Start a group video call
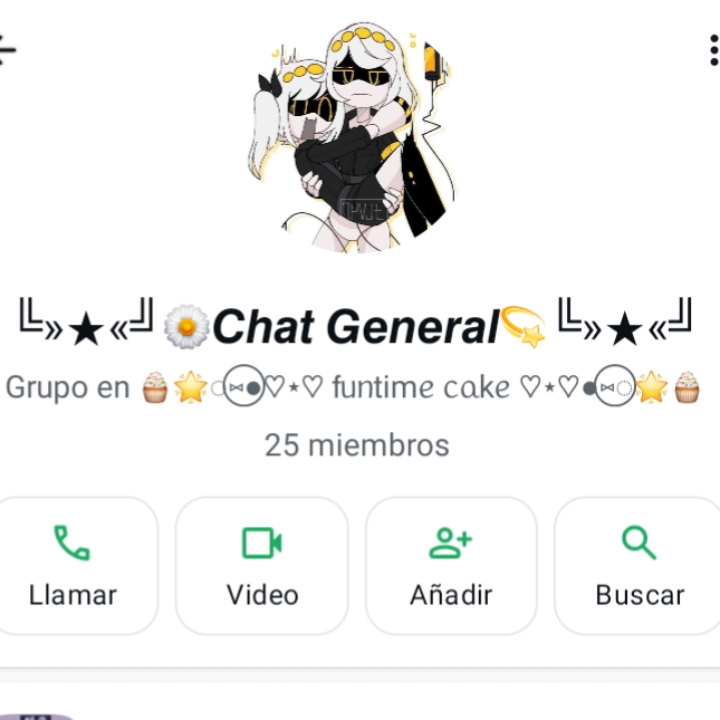 click(262, 566)
